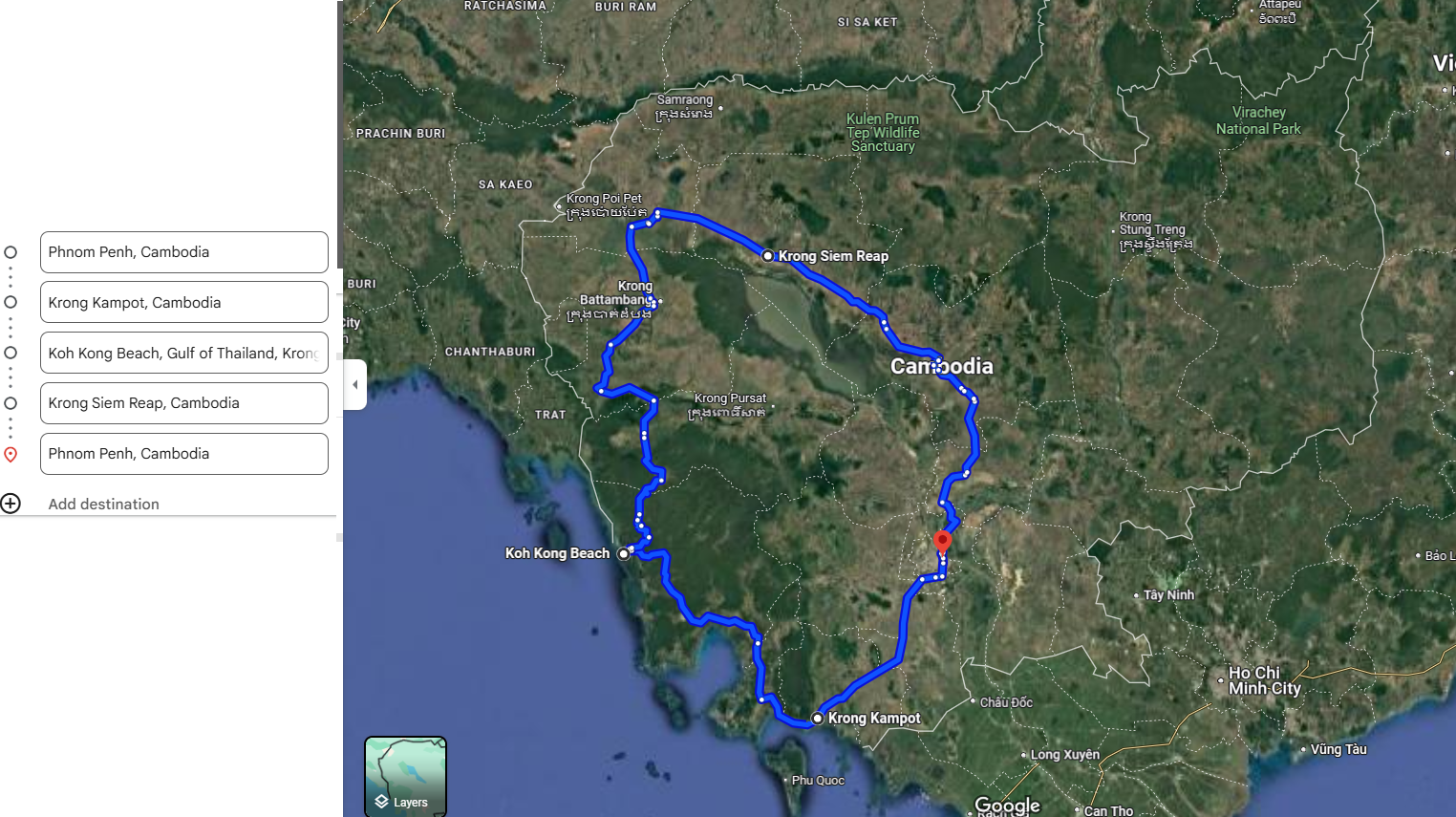Tap the red destination pin on the map
Image resolution: width=1456 pixels, height=817 pixels.
942,542
